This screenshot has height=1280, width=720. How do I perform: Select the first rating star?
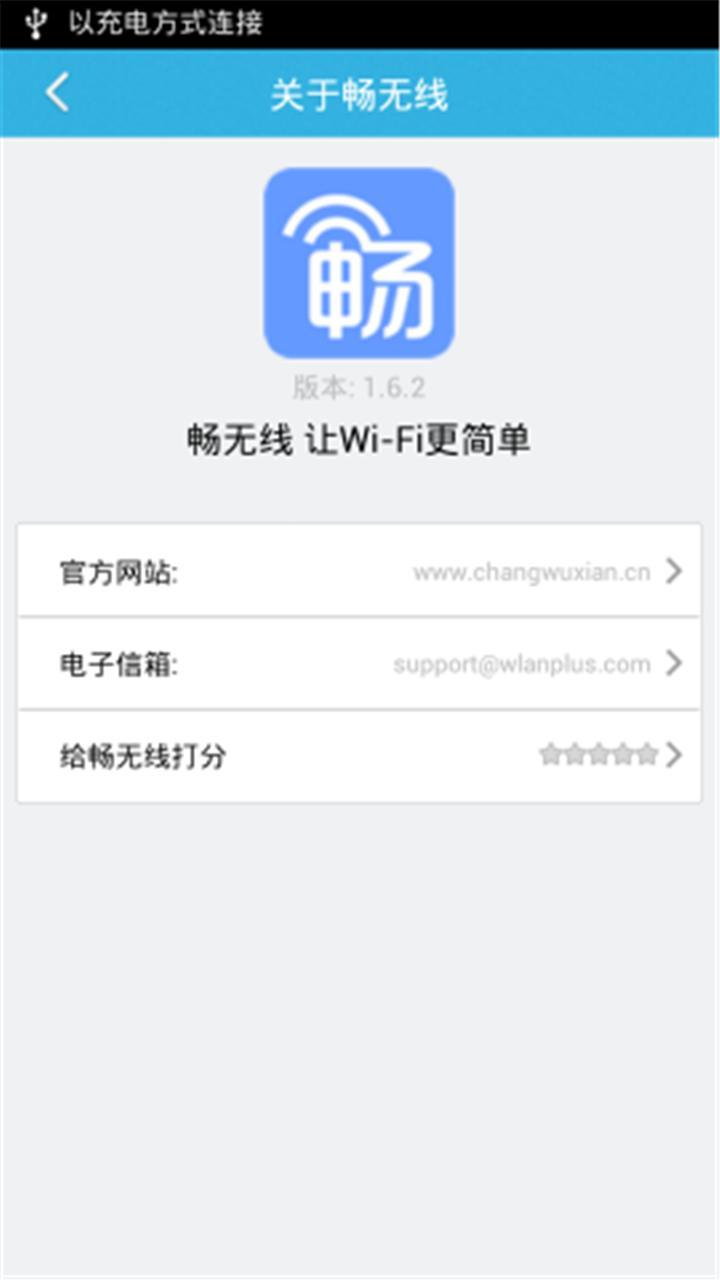click(x=550, y=756)
